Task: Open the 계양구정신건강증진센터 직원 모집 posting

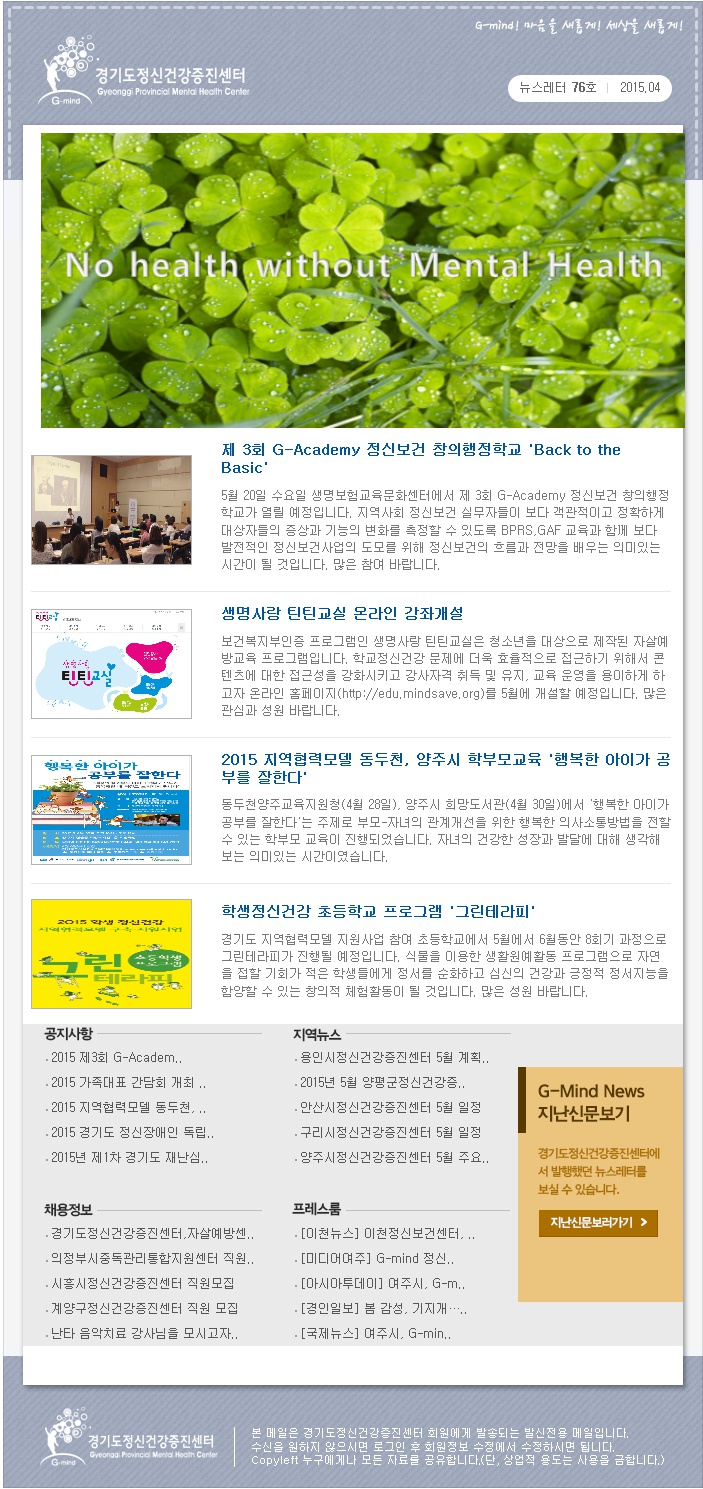Action: (x=144, y=1308)
